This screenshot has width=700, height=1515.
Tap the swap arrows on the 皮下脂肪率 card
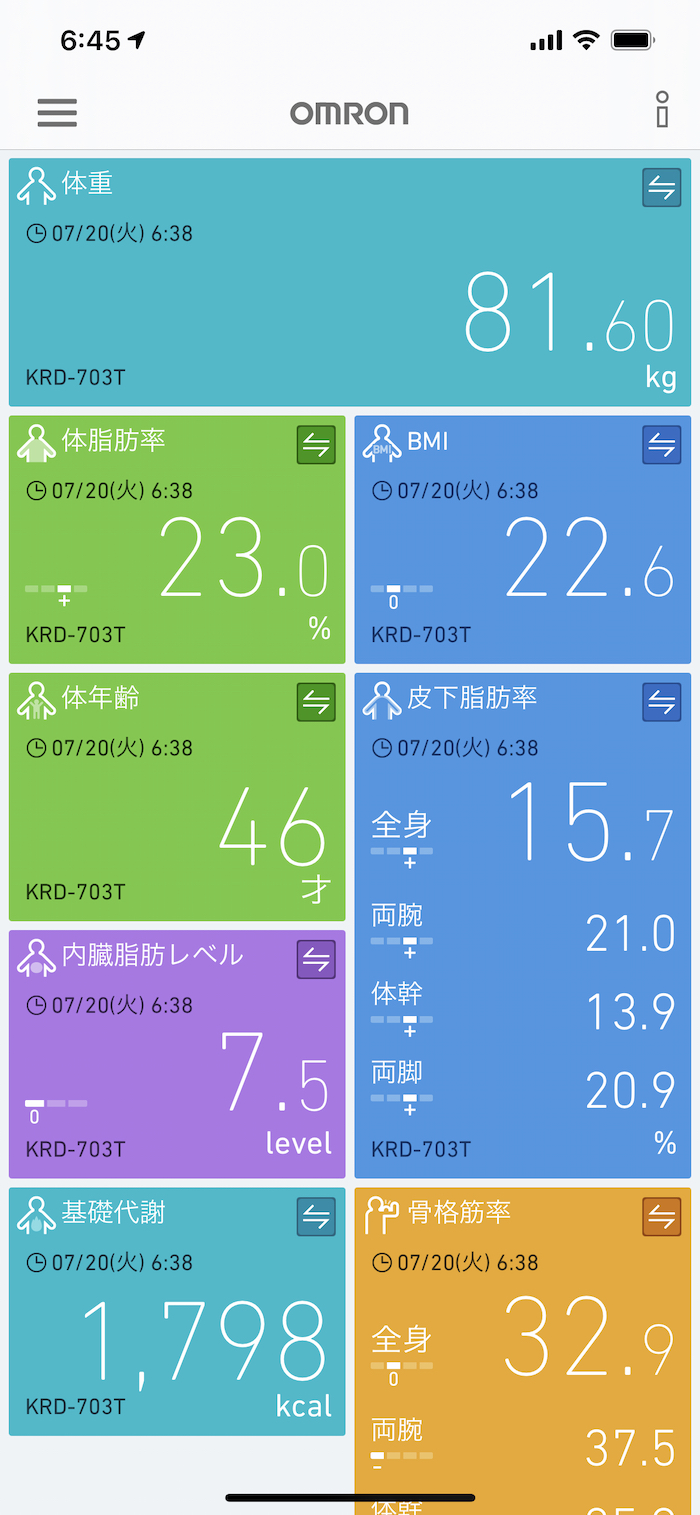point(661,702)
